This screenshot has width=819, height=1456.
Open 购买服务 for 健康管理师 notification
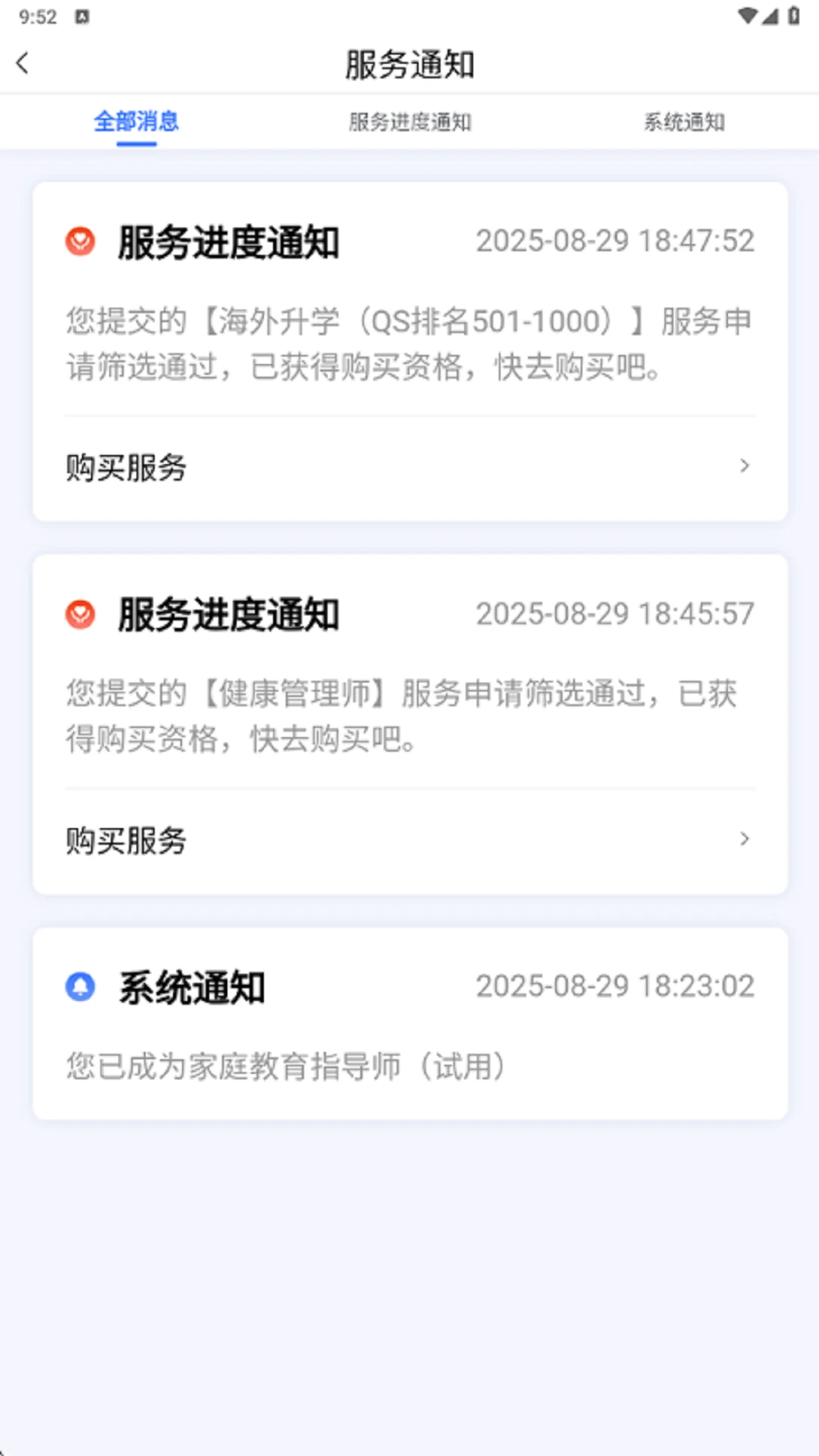[x=409, y=840]
